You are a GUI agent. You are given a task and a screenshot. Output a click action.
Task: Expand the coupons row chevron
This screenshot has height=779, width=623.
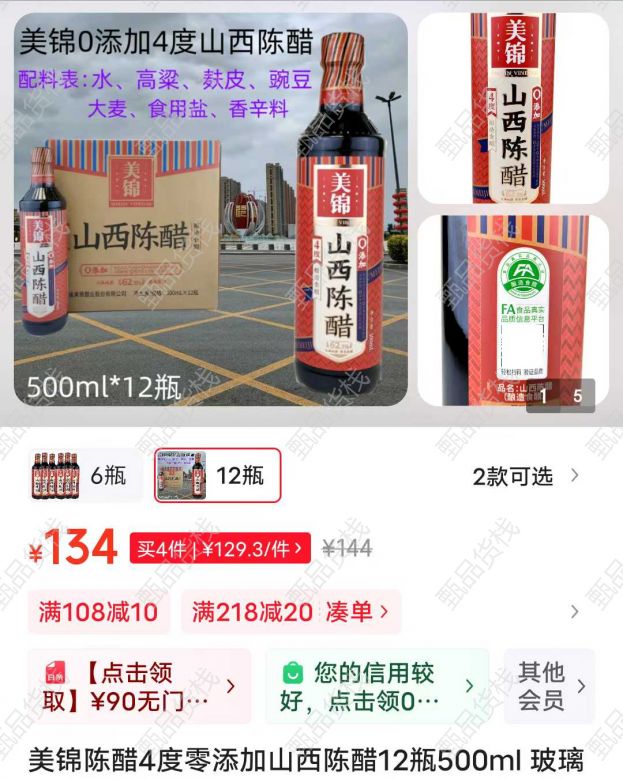point(574,611)
